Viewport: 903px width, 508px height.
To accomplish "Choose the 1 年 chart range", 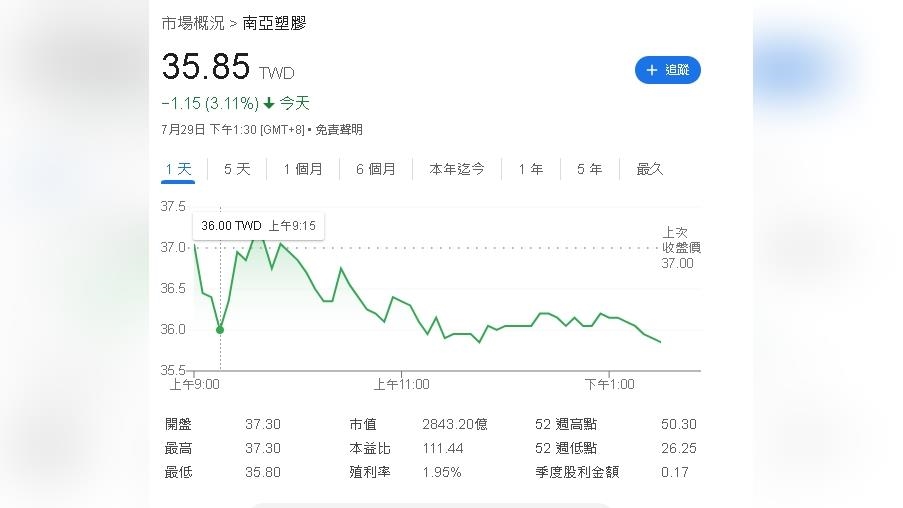I will click(530, 169).
